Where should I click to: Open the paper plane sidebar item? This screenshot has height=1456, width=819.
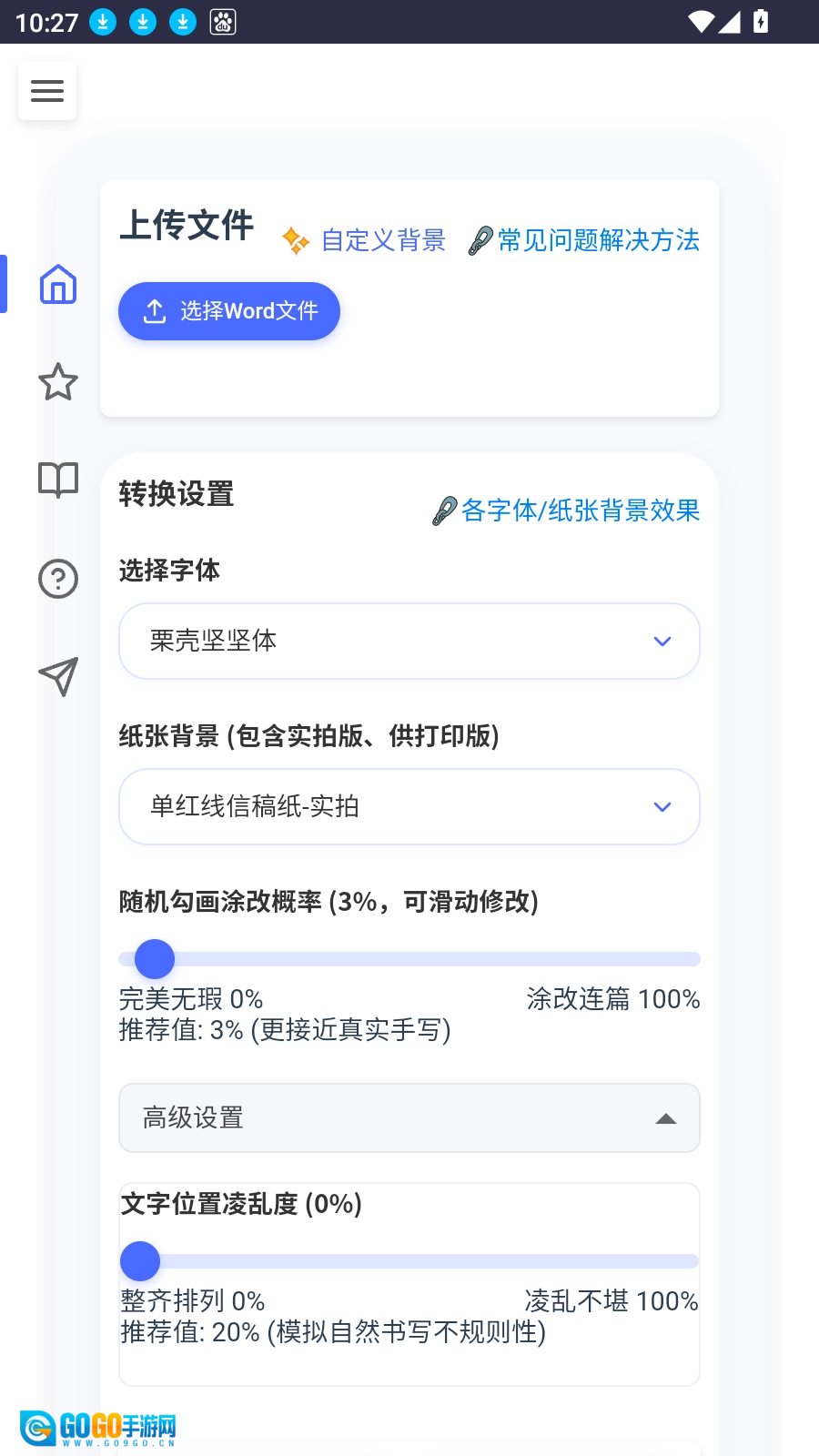click(58, 677)
